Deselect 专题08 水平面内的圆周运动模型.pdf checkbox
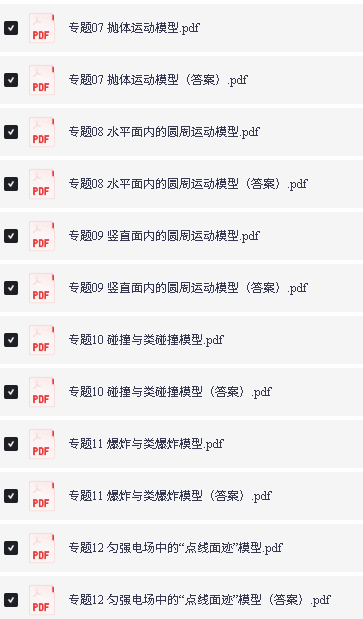This screenshot has height=619, width=363. pos(11,132)
